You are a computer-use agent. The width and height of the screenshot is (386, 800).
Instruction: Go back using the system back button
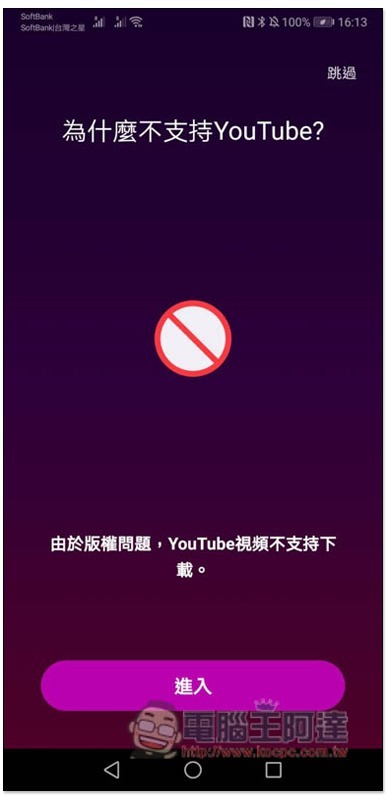112,769
